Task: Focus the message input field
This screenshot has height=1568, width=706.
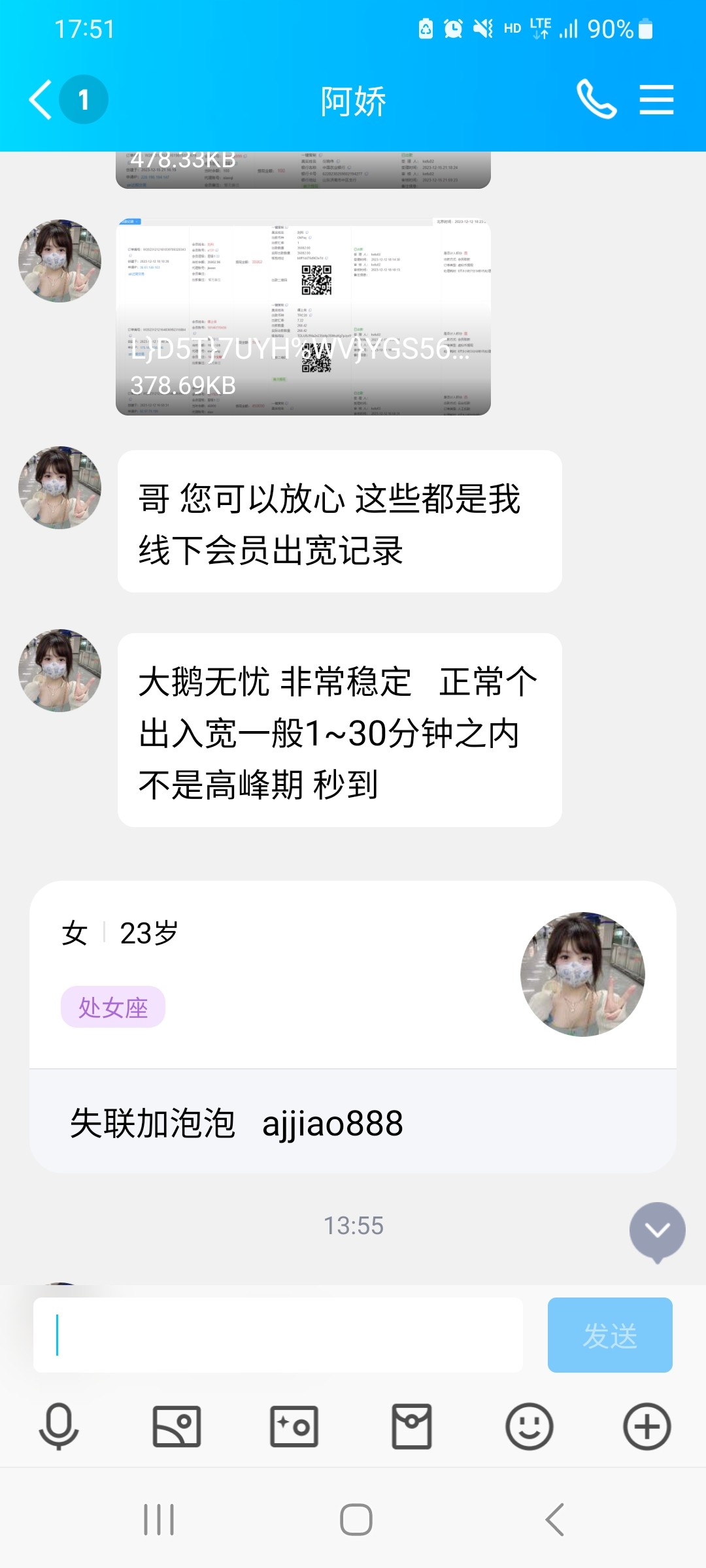Action: click(x=278, y=1335)
